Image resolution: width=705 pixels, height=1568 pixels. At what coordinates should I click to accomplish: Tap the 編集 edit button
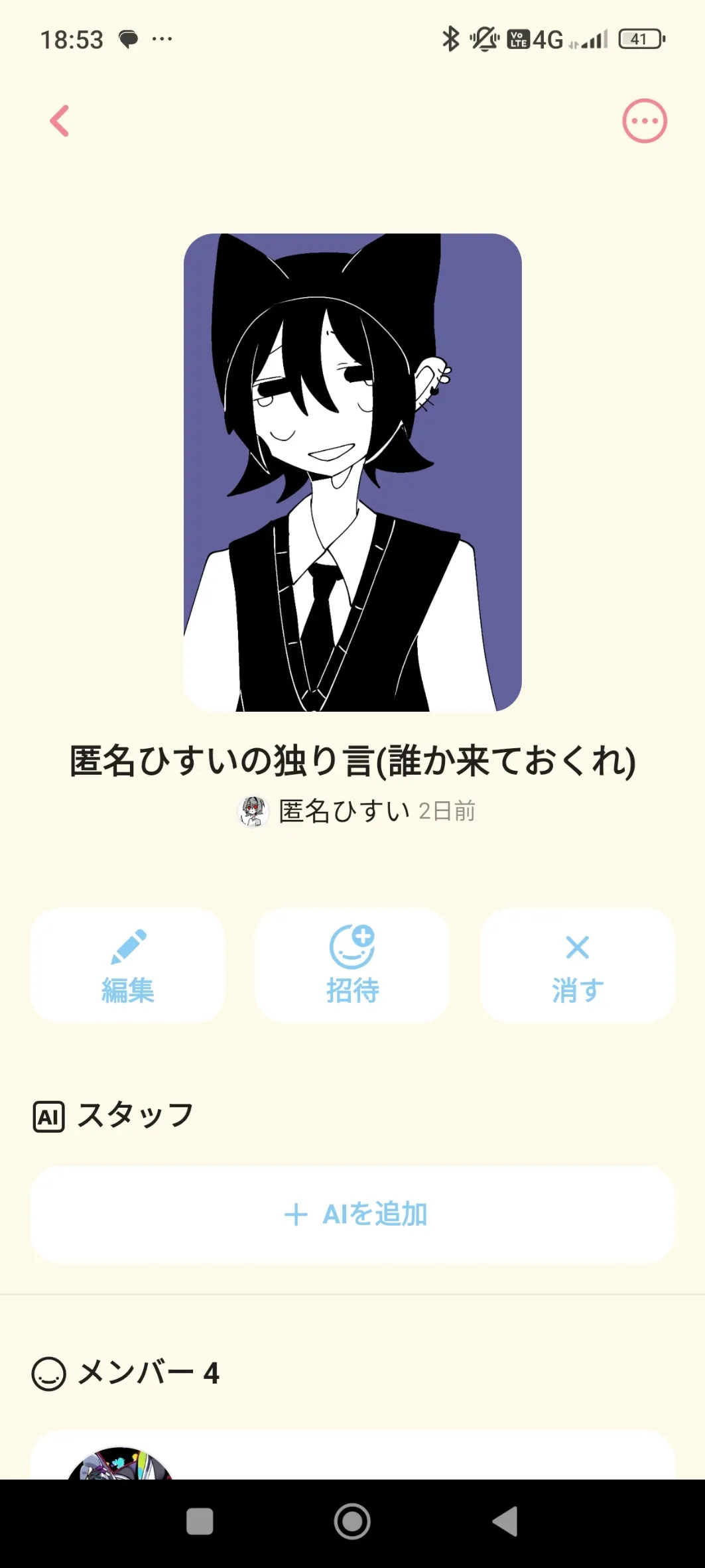click(127, 965)
